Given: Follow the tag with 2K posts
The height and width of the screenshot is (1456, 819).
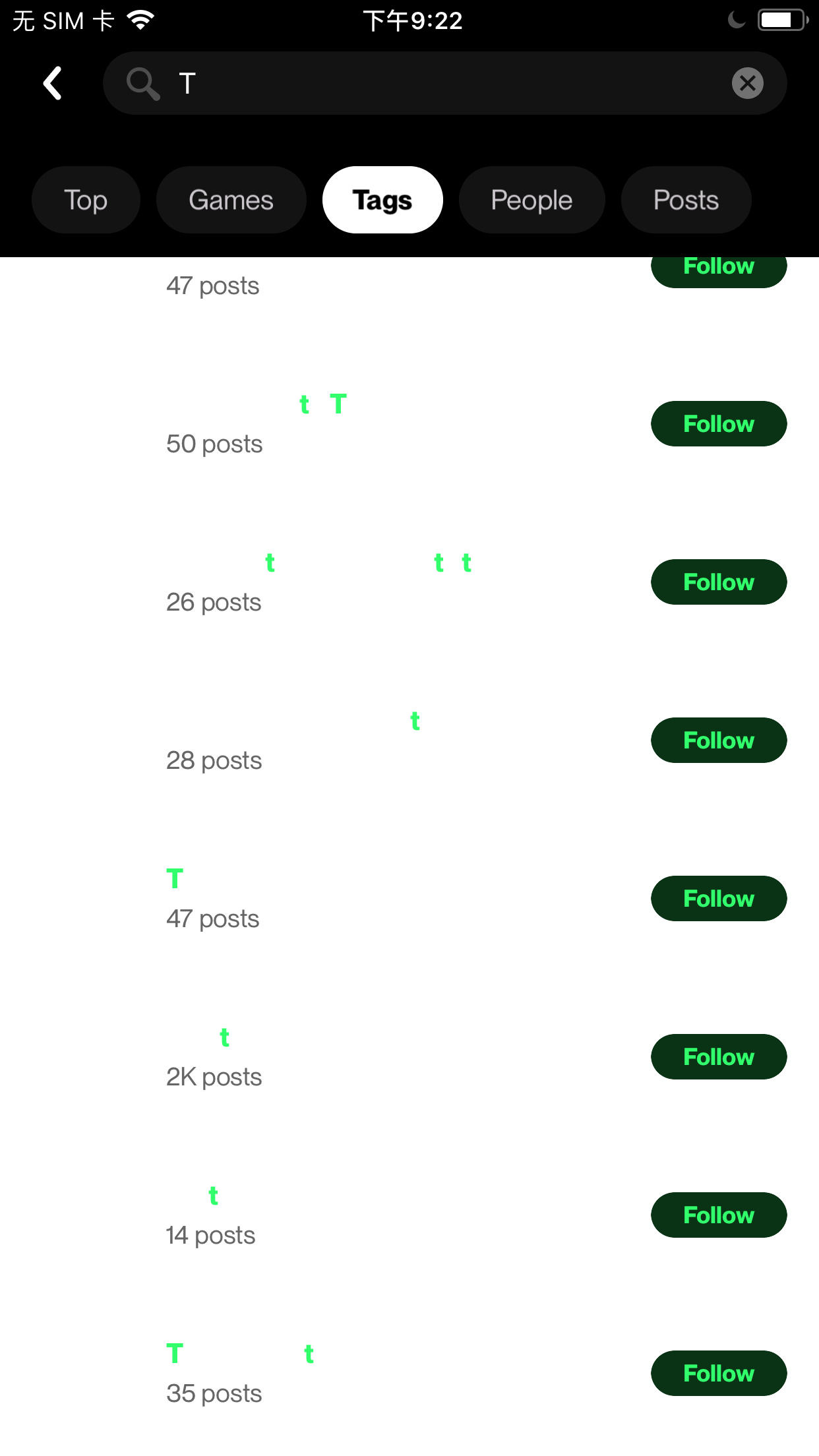Looking at the screenshot, I should pos(718,1057).
